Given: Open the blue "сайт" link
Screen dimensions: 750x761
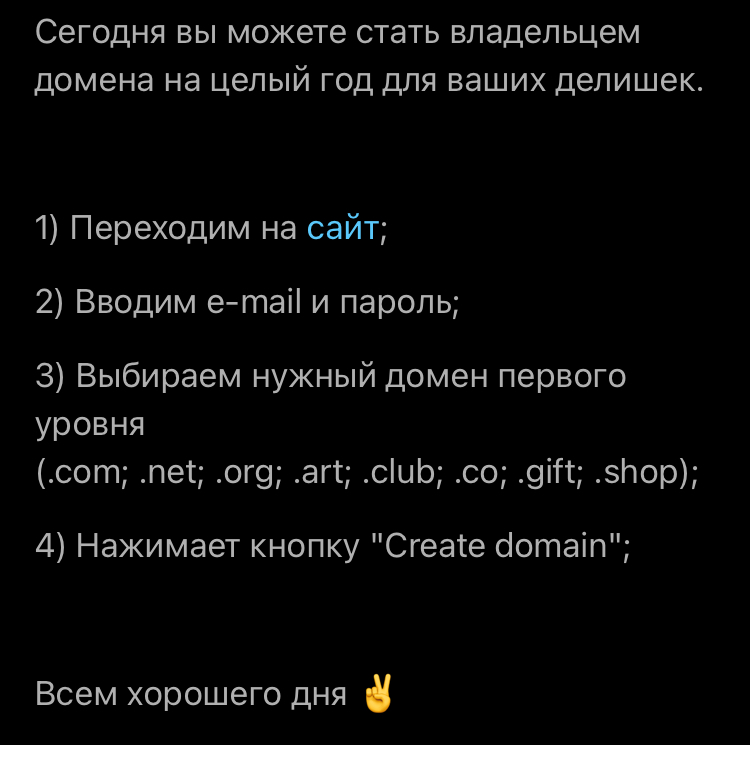Looking at the screenshot, I should tap(342, 229).
